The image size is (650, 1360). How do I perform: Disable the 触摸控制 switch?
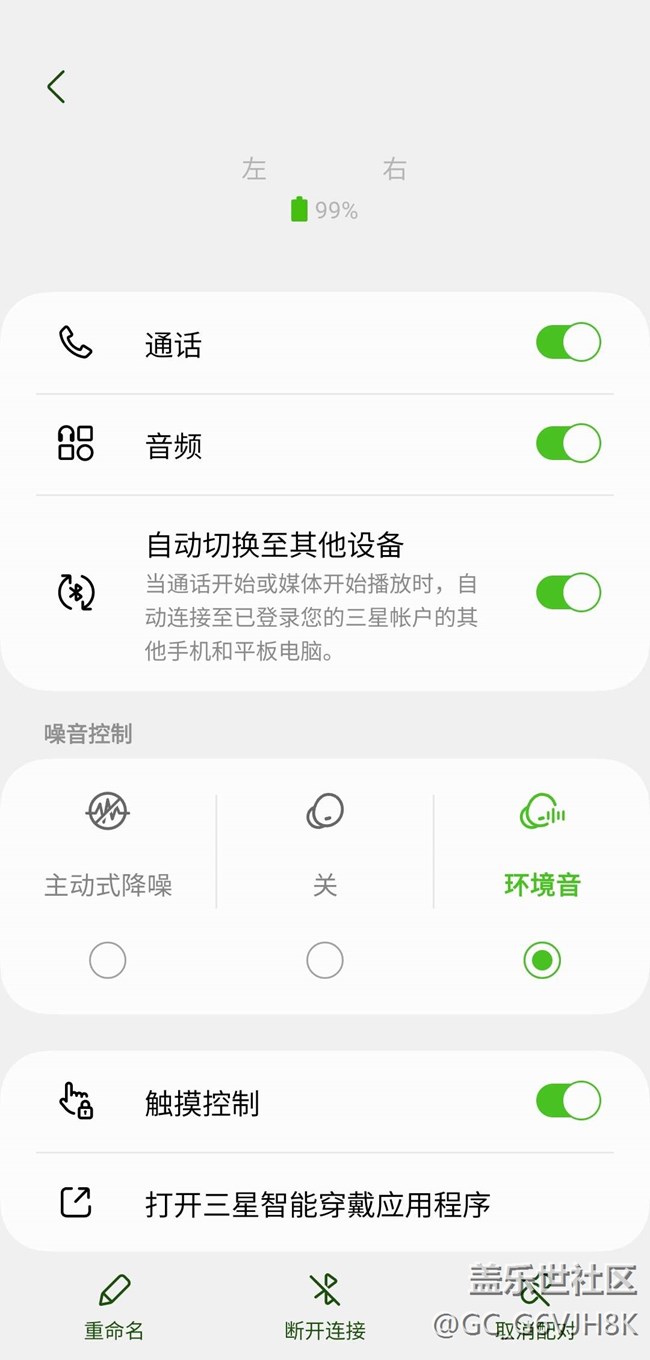(x=568, y=1100)
